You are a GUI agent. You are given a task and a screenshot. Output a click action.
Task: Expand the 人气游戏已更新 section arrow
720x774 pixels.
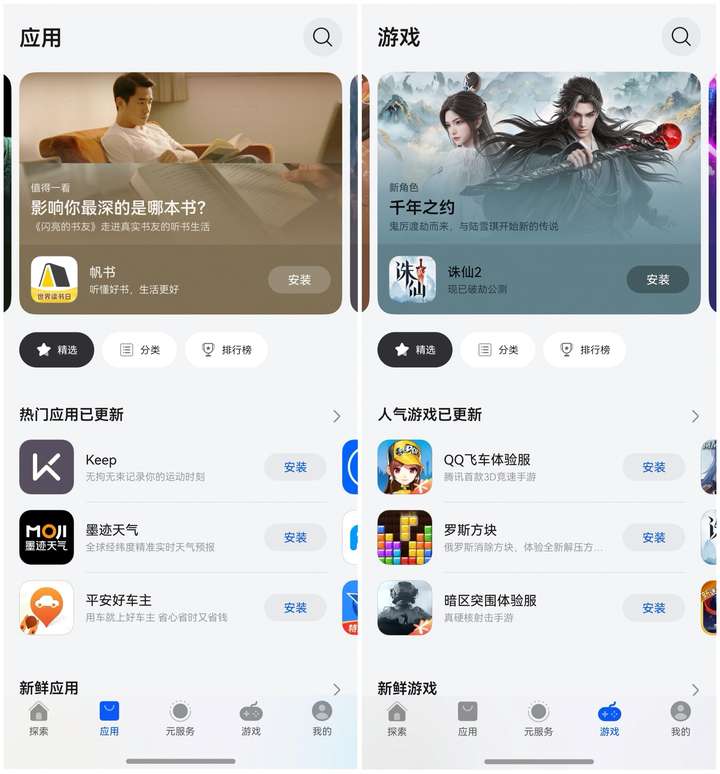pyautogui.click(x=695, y=416)
